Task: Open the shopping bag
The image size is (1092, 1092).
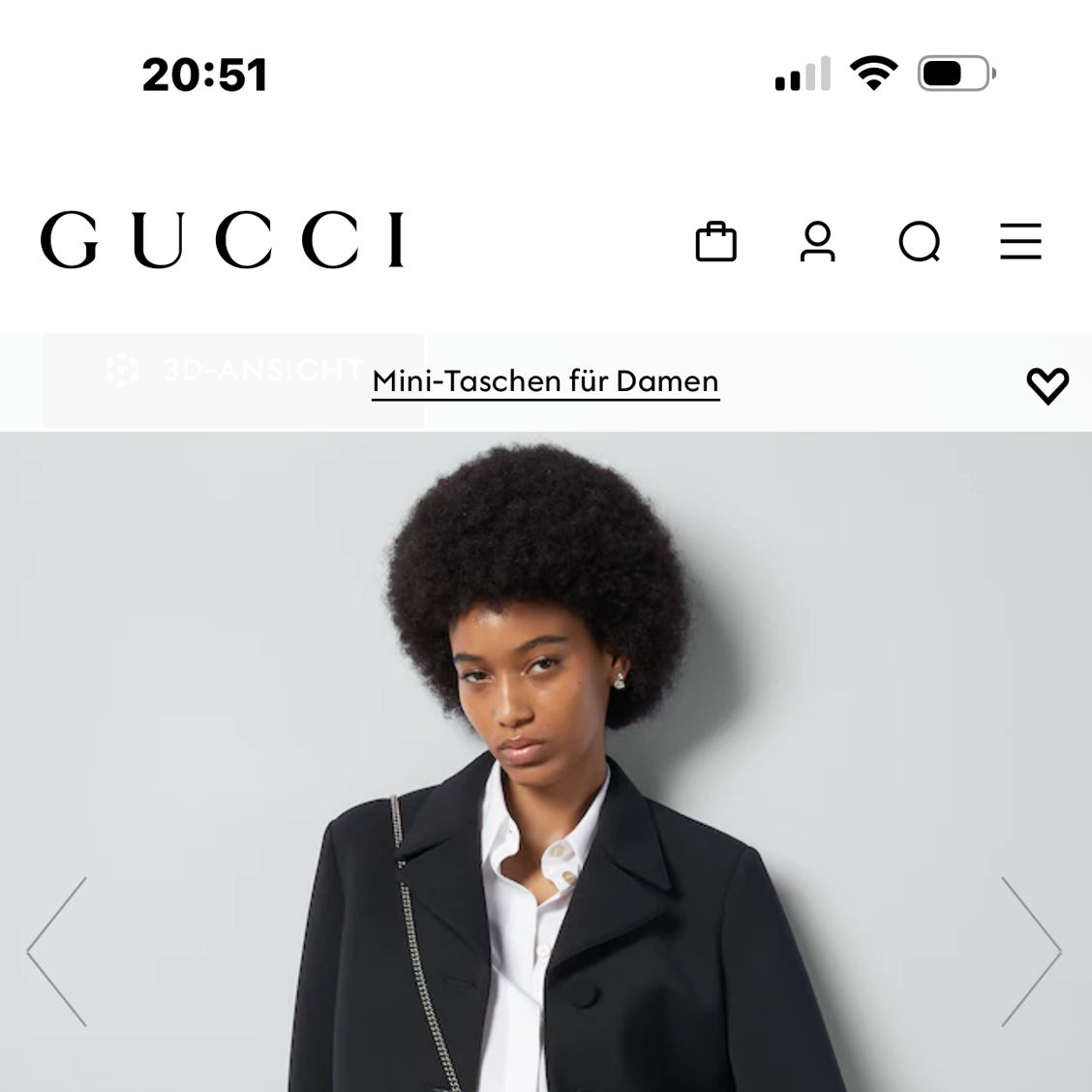Action: [716, 242]
